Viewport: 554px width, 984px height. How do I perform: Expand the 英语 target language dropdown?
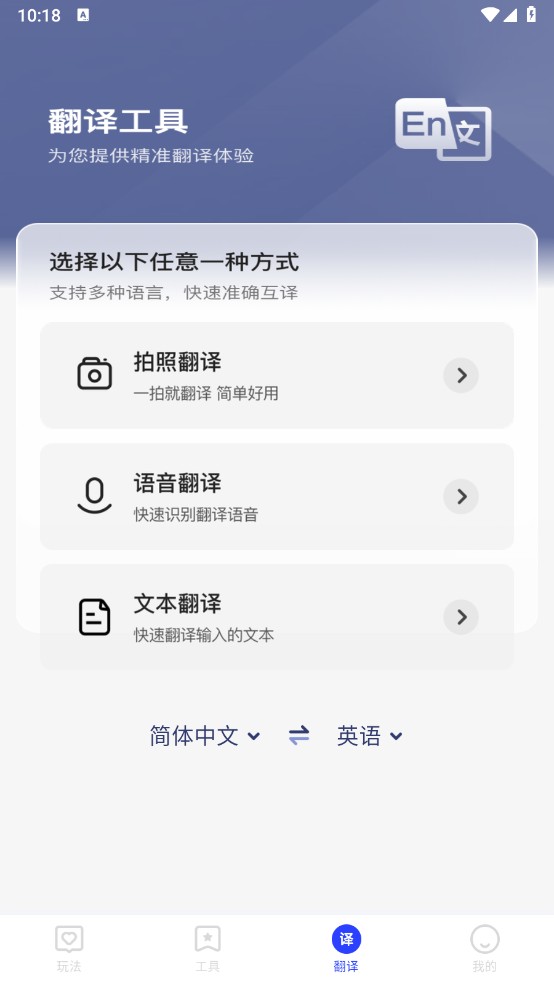370,735
